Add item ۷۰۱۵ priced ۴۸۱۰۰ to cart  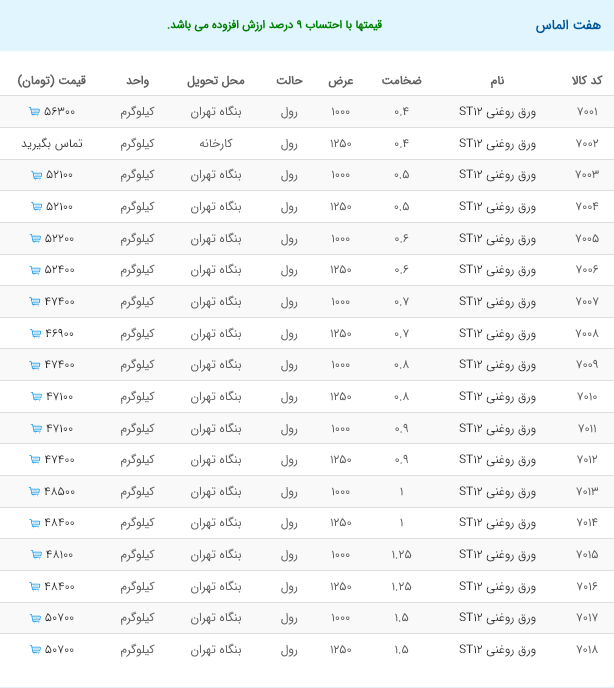pyautogui.click(x=36, y=555)
